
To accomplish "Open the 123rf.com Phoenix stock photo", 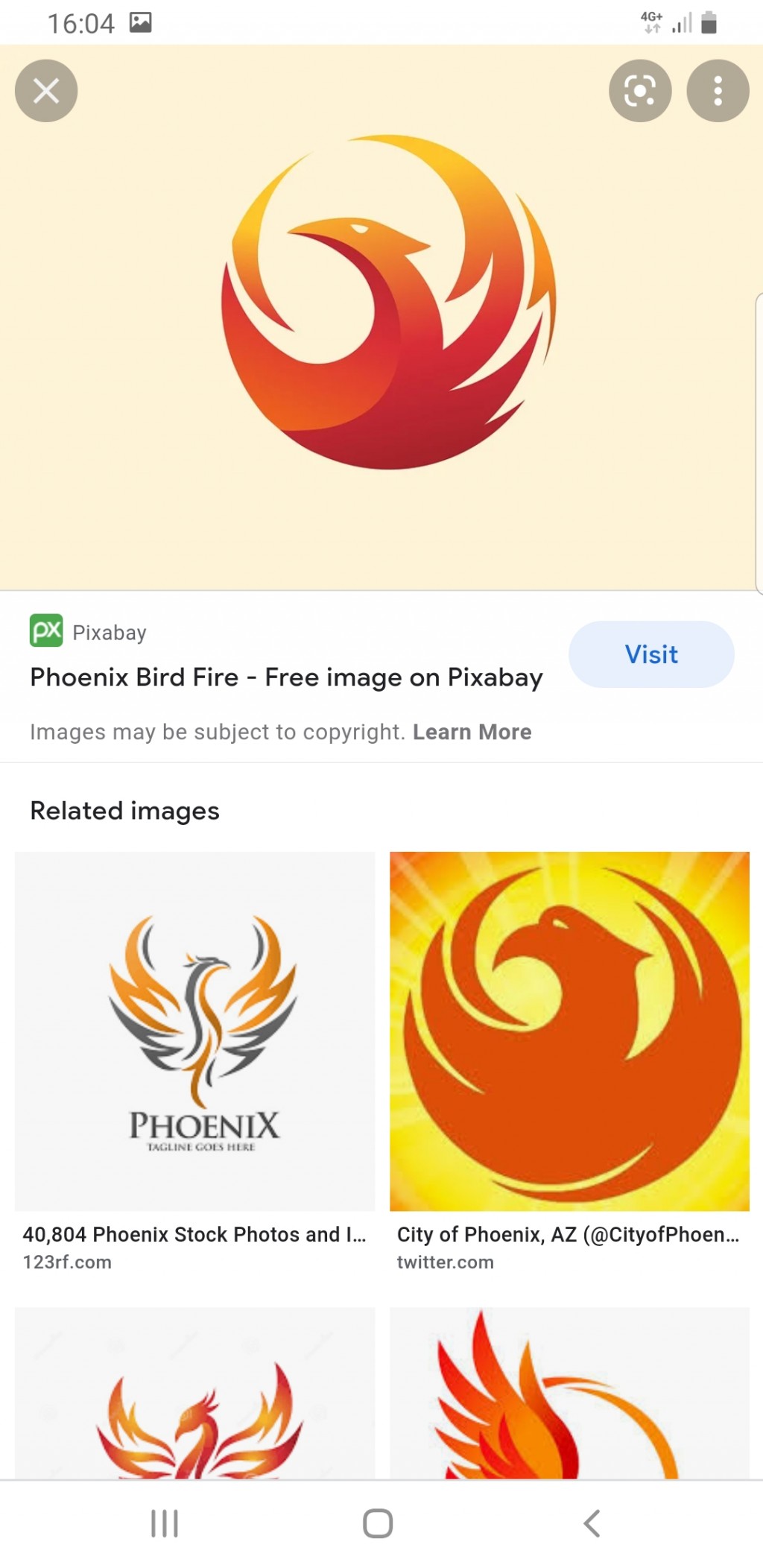I will (x=194, y=1031).
